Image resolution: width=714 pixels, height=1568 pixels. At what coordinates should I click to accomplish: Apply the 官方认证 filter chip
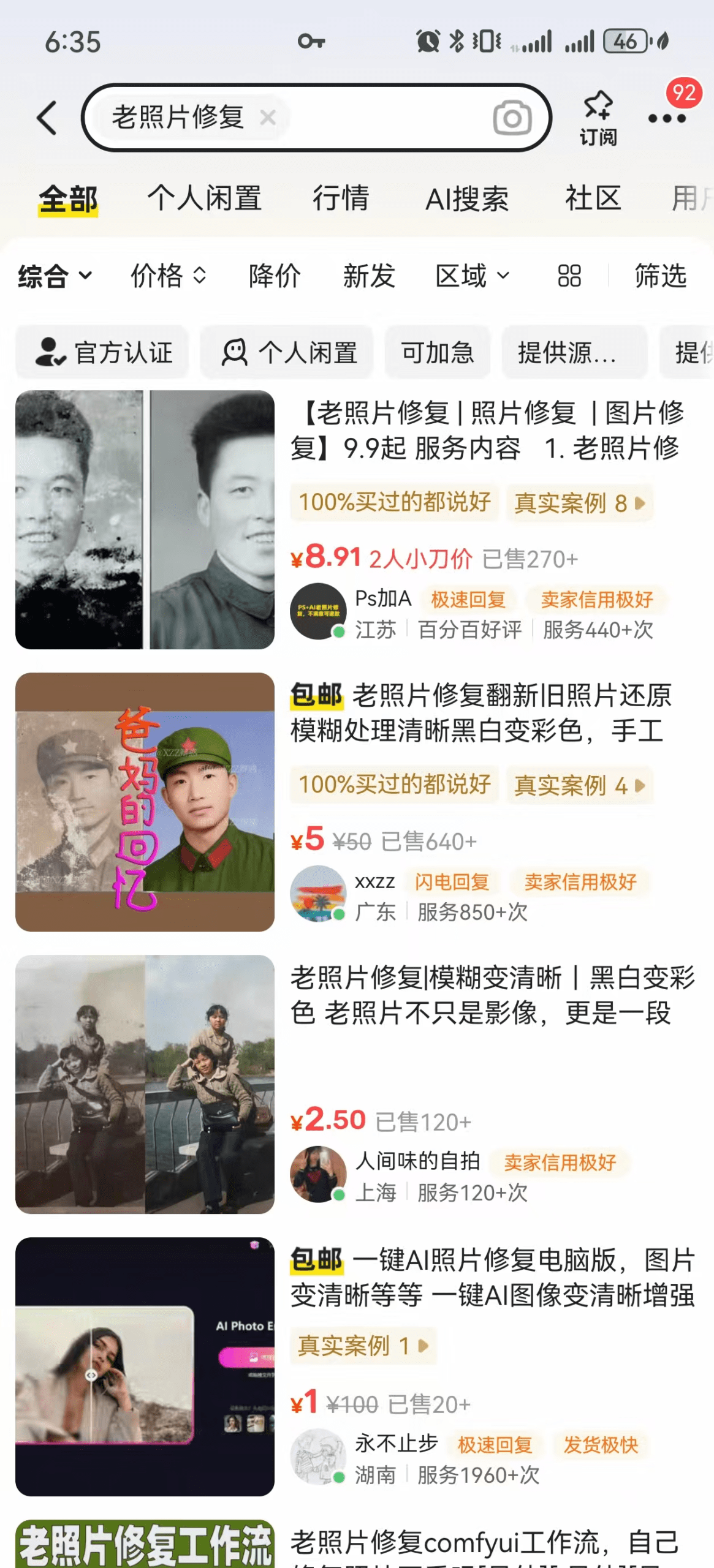tap(103, 353)
